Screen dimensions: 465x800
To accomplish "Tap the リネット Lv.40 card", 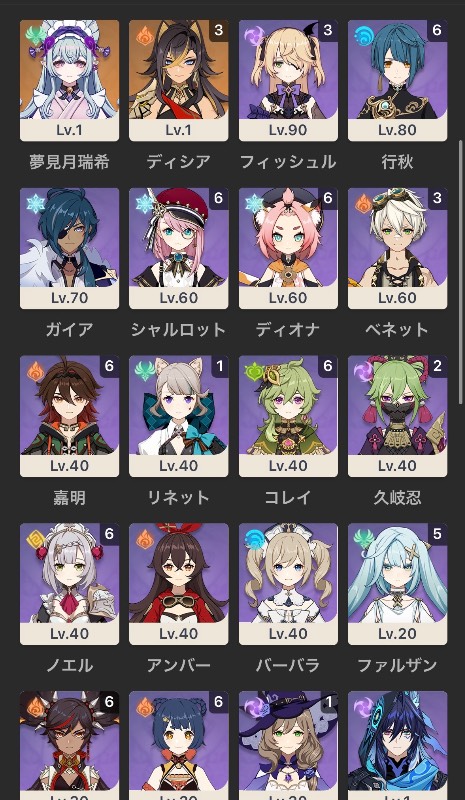I will [179, 416].
